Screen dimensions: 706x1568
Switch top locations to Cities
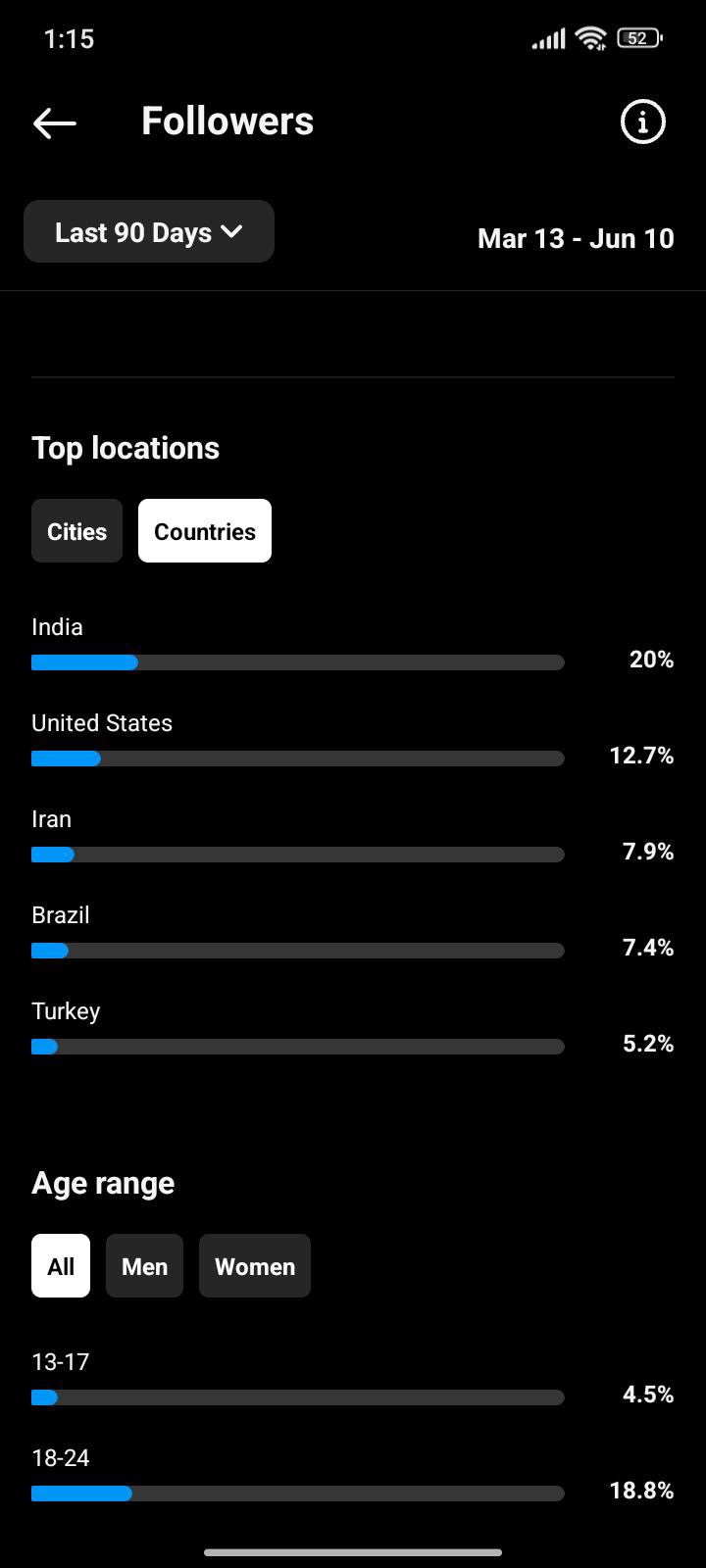click(x=76, y=531)
